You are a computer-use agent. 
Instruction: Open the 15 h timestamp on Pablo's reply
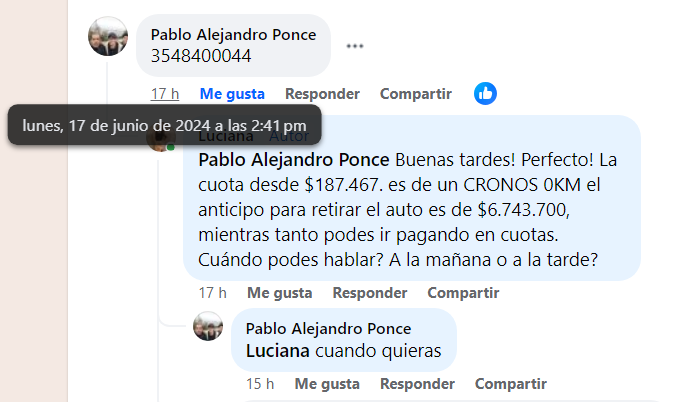click(261, 384)
